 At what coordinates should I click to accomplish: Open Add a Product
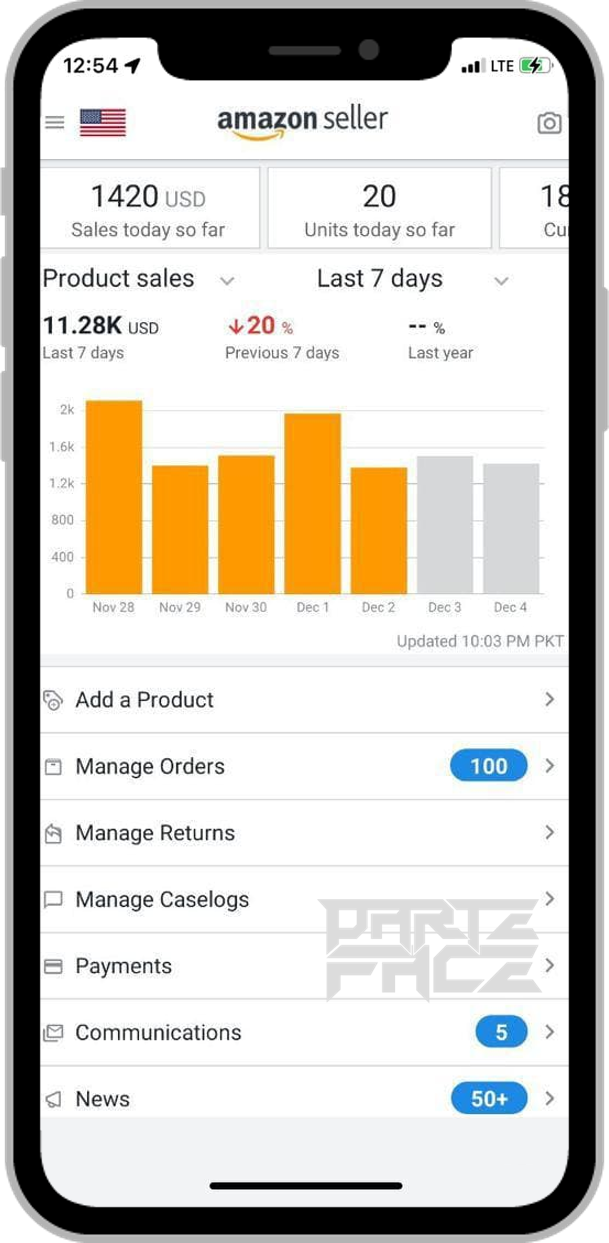click(x=304, y=700)
